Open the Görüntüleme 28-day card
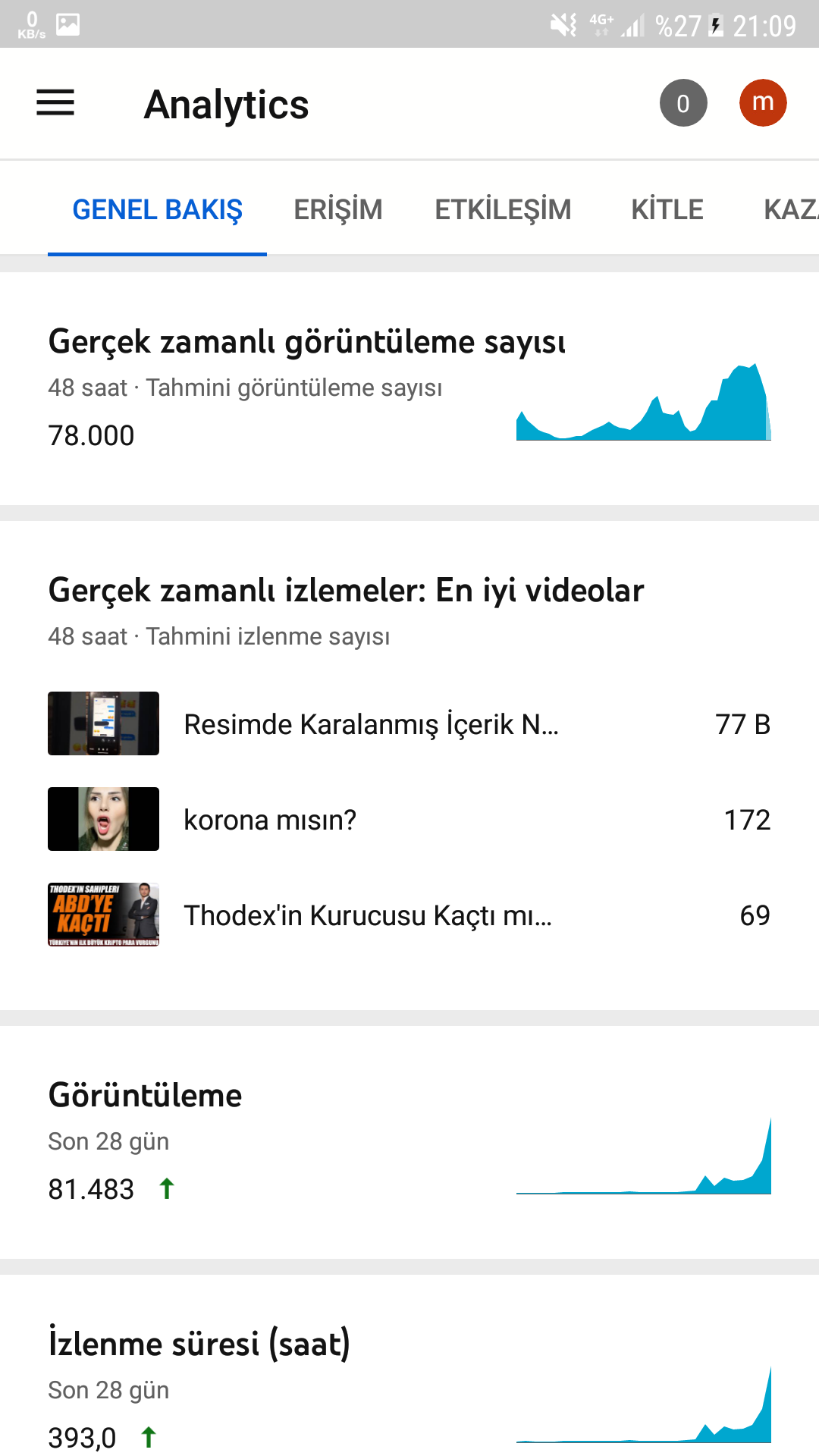This screenshot has height=1456, width=819. pyautogui.click(x=409, y=1143)
